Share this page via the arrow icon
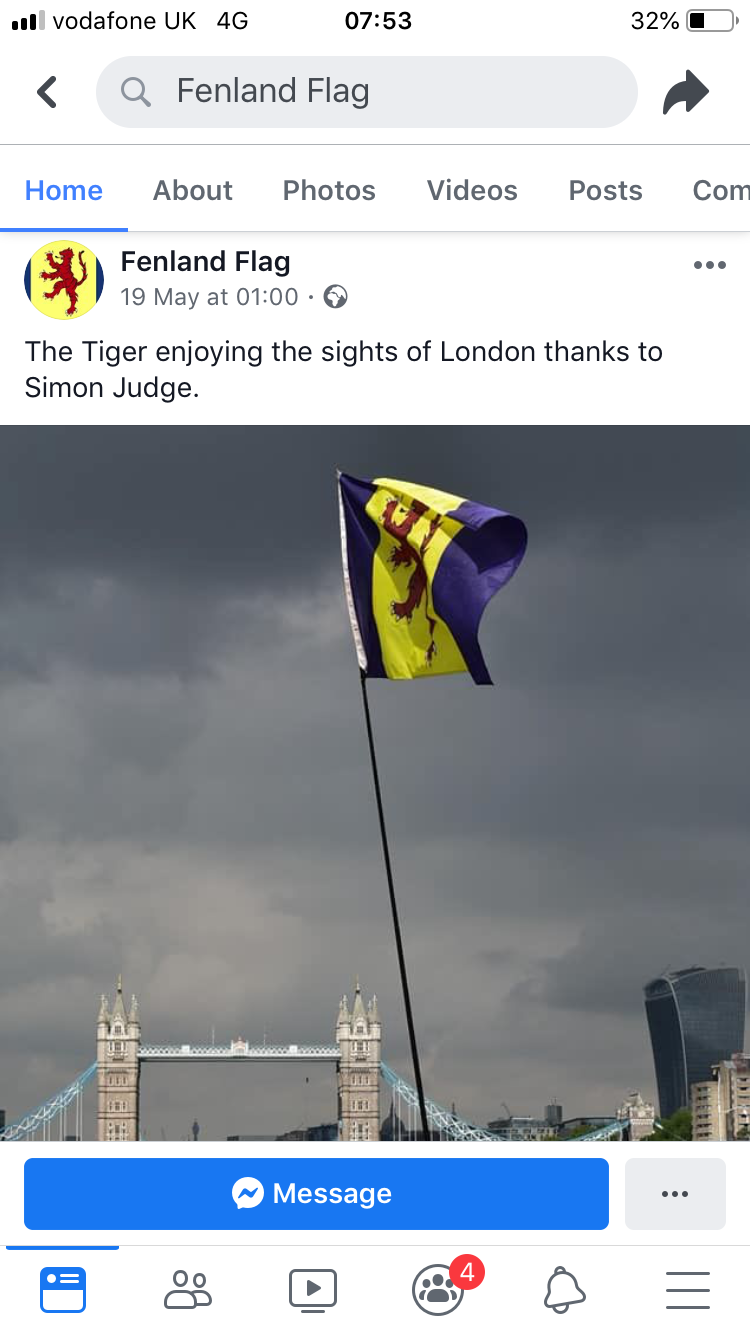This screenshot has width=750, height=1334. coord(686,93)
